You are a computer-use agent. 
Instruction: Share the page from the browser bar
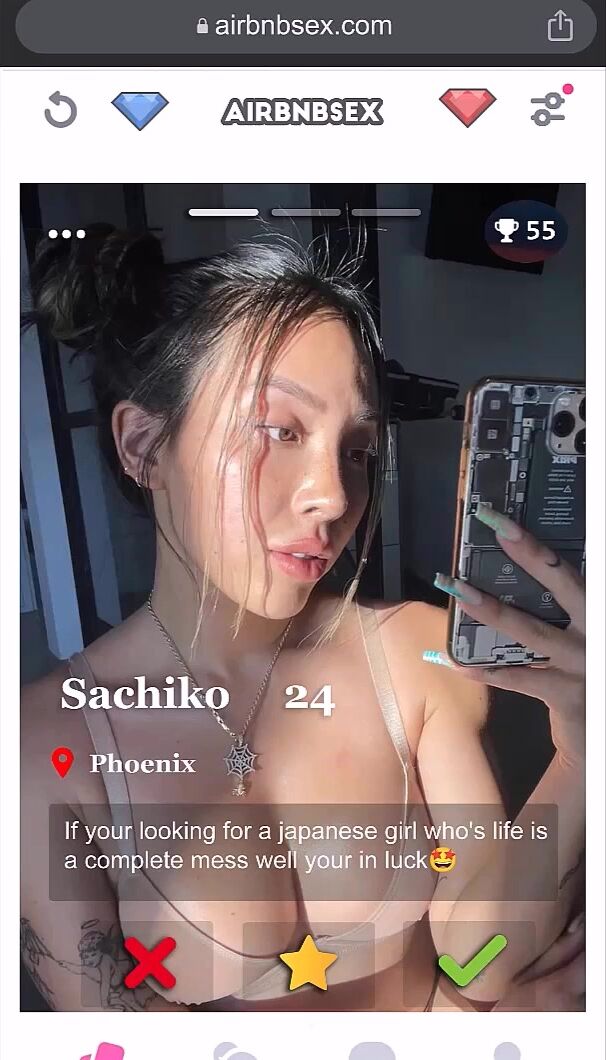(x=560, y=26)
